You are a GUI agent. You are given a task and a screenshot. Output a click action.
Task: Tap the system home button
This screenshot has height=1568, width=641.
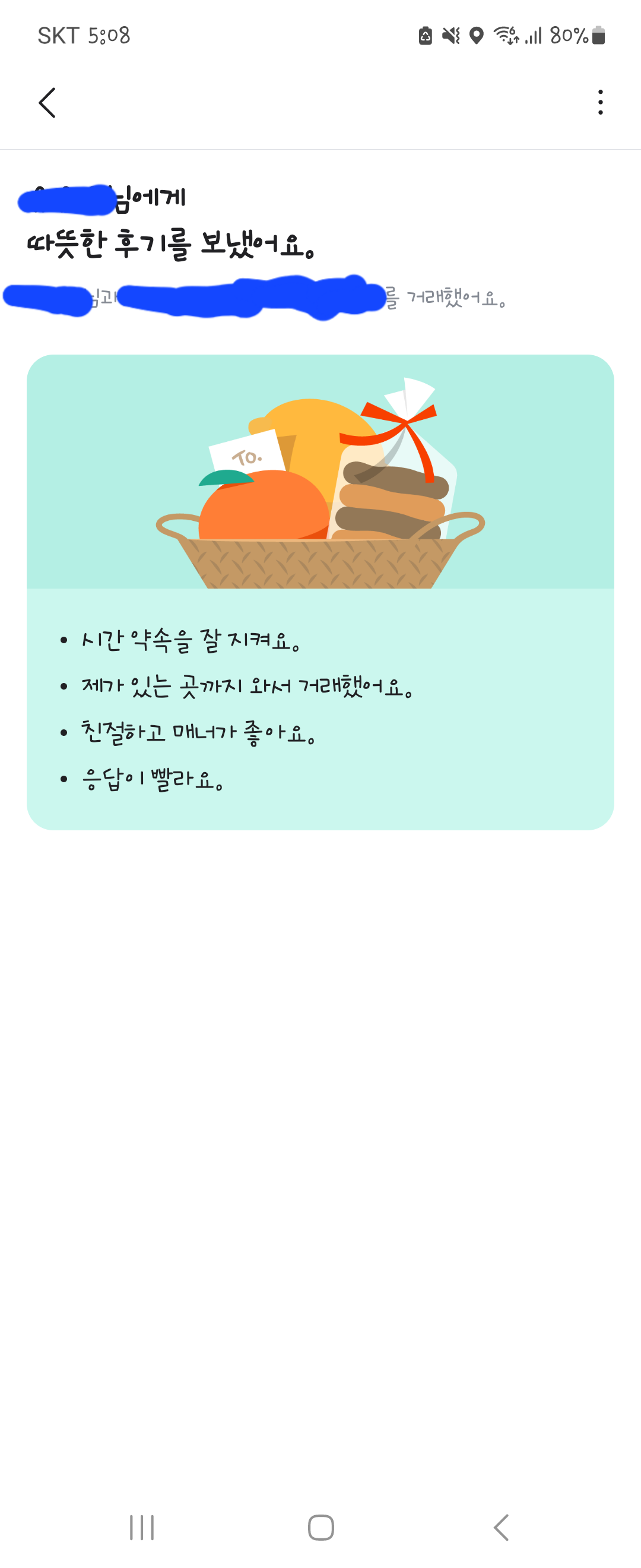[320, 1526]
